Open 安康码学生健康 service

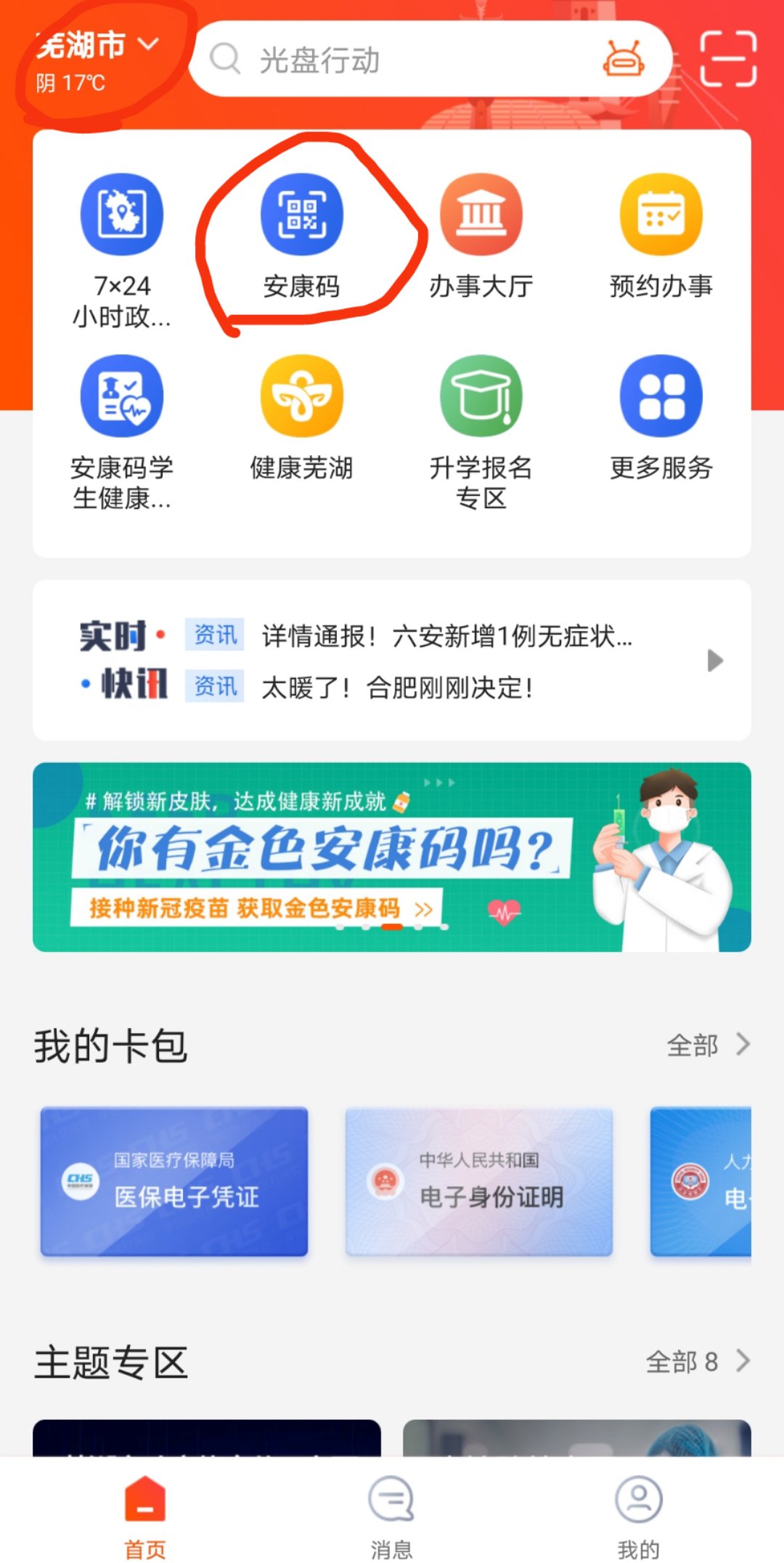[x=122, y=428]
